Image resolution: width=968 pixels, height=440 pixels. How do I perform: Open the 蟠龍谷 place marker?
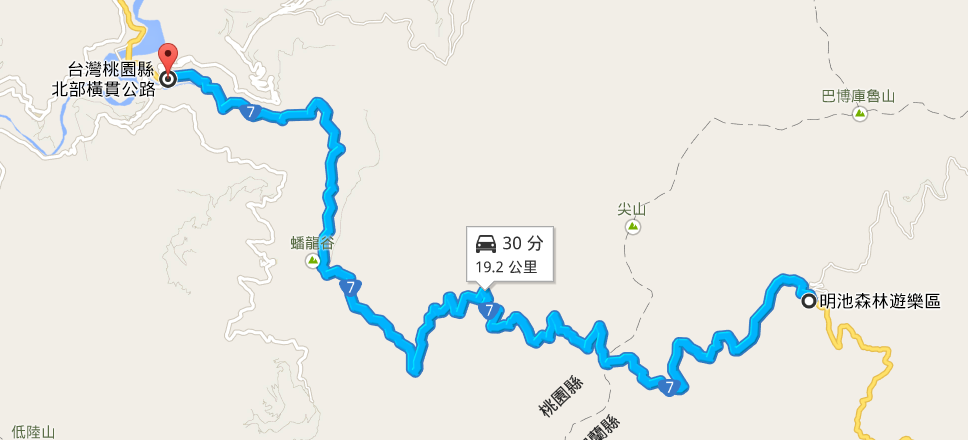[x=312, y=261]
